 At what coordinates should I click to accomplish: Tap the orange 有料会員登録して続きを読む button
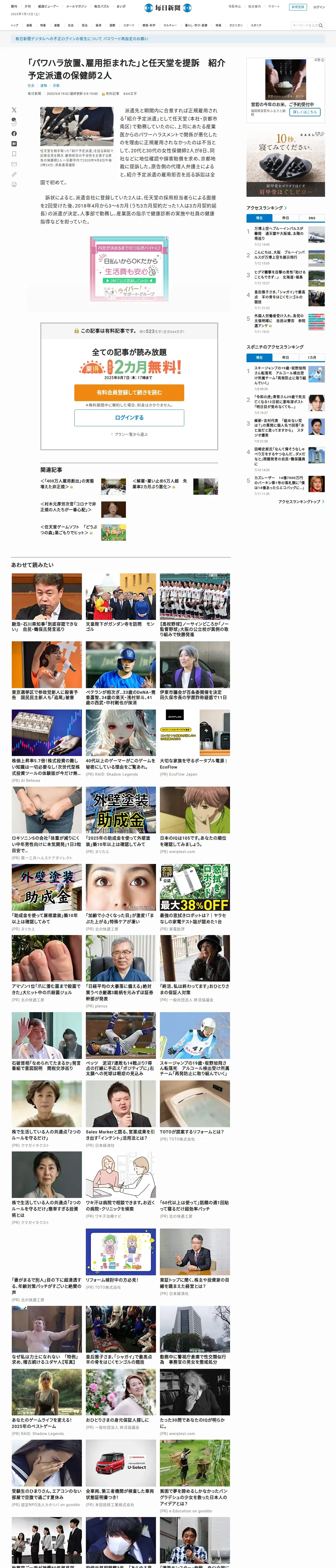(x=129, y=393)
